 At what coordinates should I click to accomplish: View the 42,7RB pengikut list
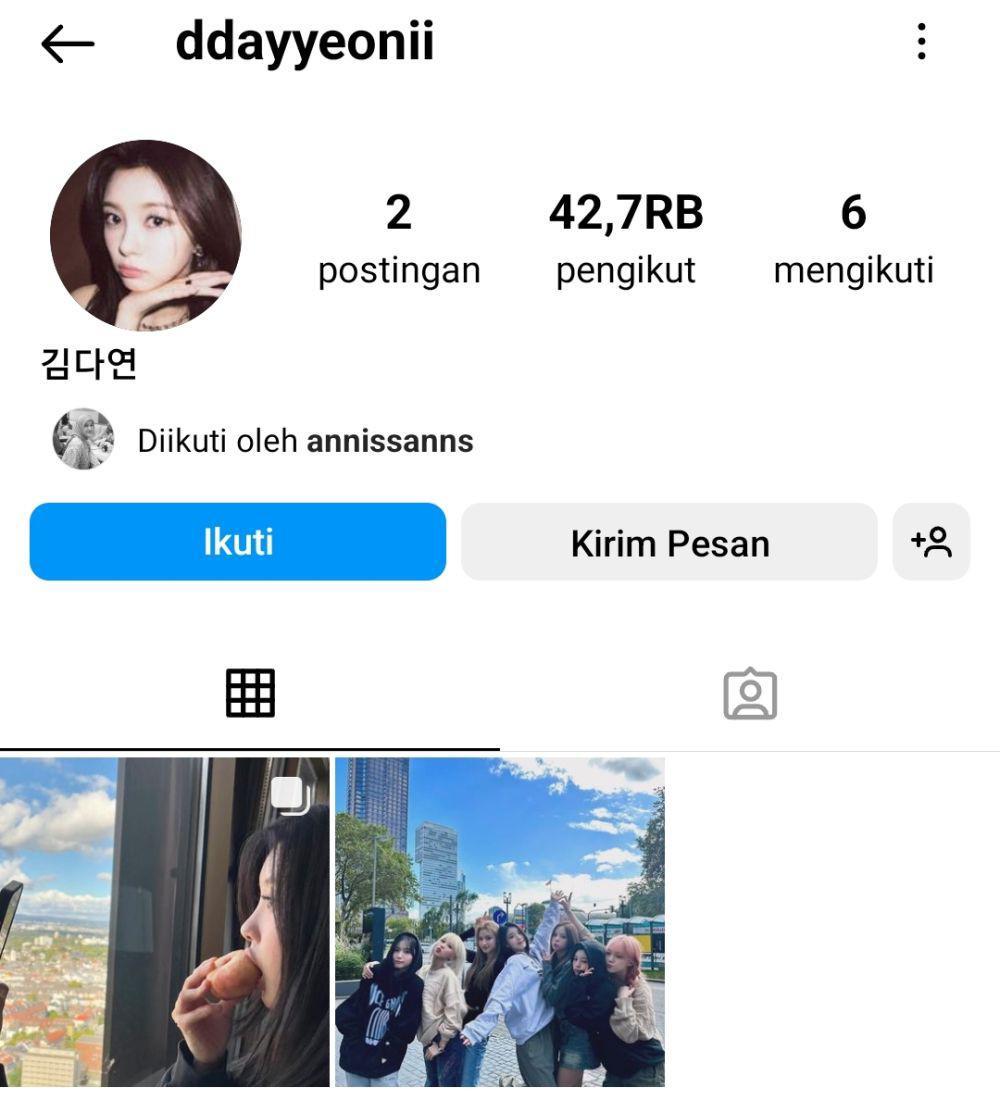(x=626, y=240)
